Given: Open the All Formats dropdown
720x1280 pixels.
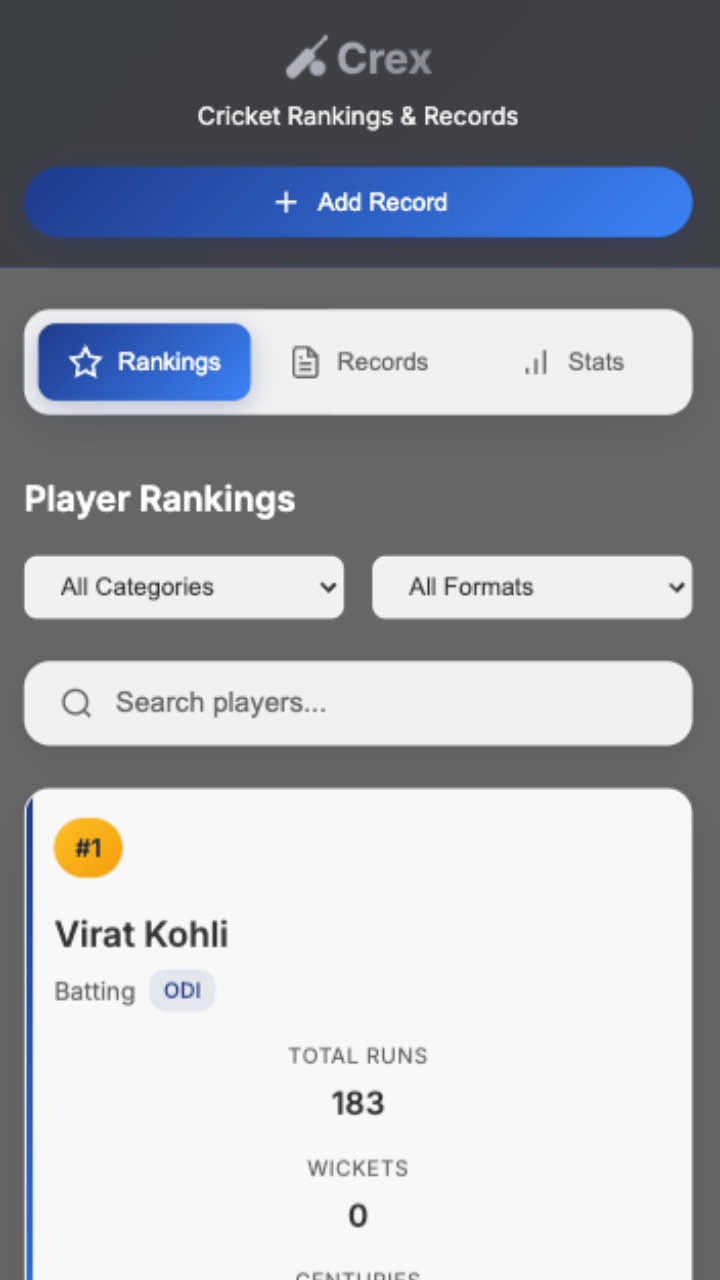Looking at the screenshot, I should (532, 587).
